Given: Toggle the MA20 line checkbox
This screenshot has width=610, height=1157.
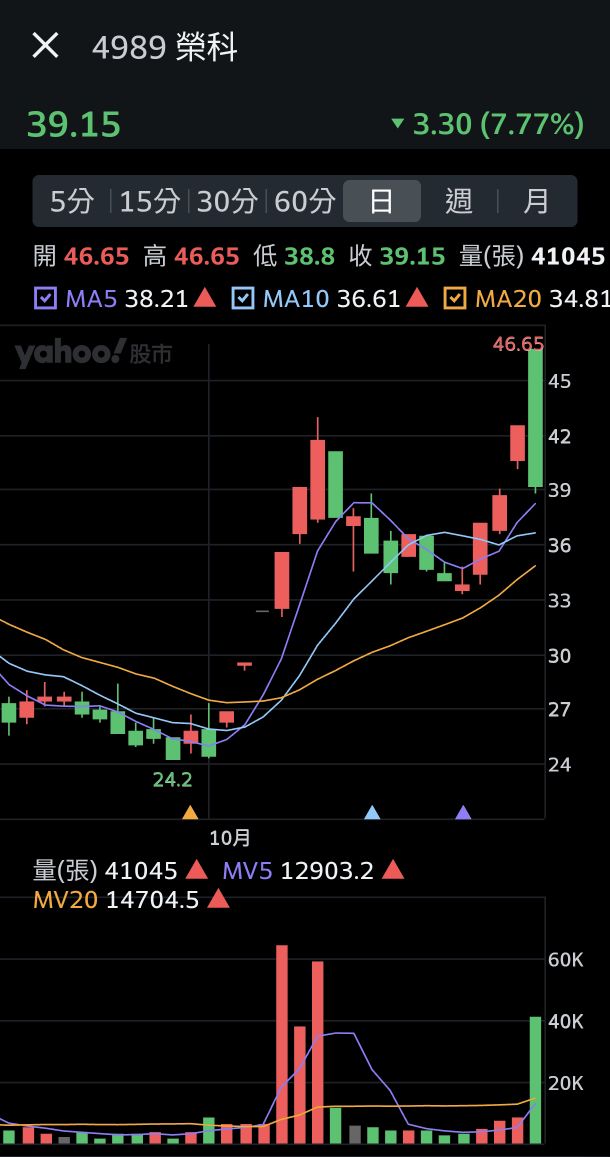Looking at the screenshot, I should (455, 298).
